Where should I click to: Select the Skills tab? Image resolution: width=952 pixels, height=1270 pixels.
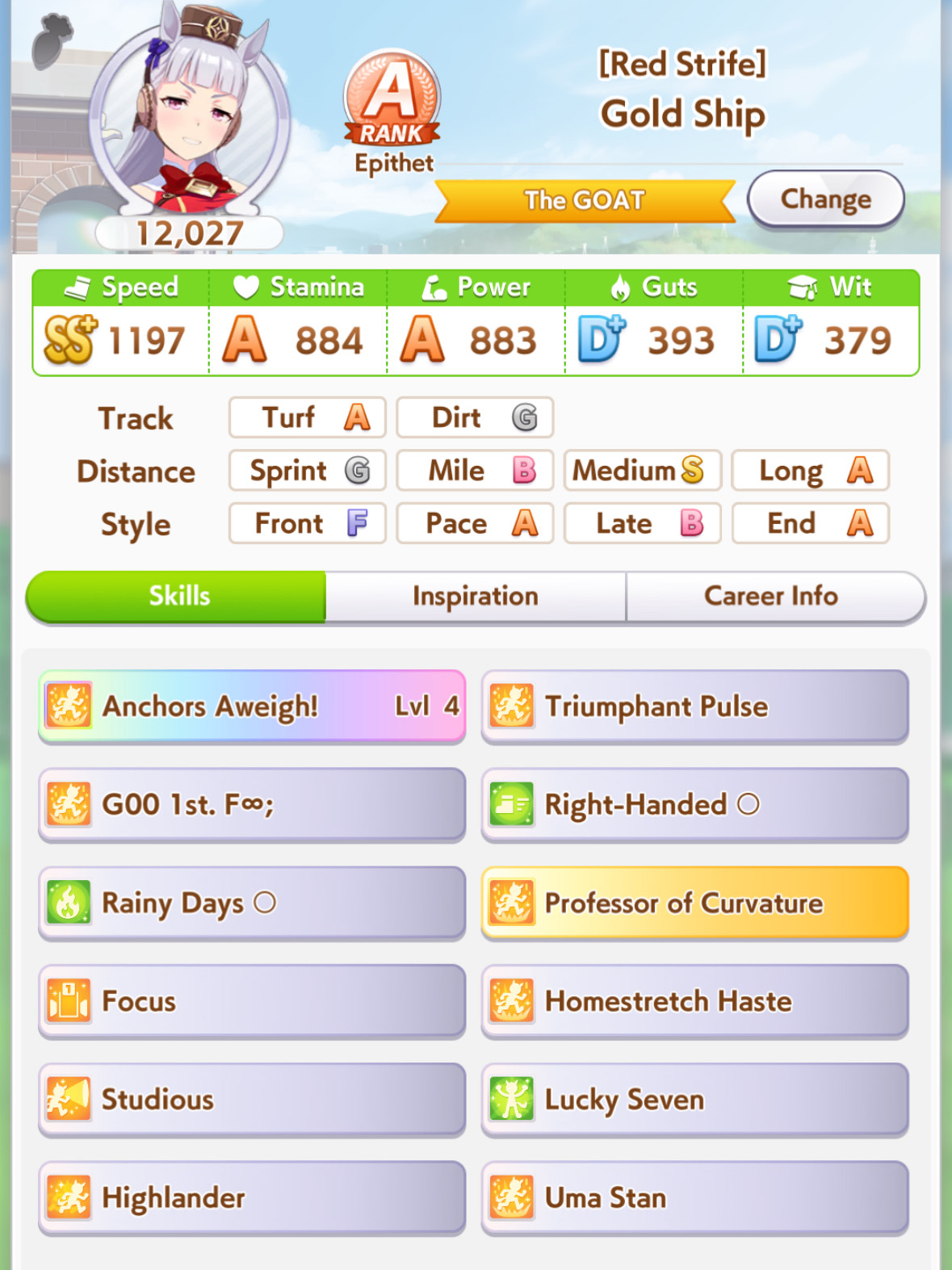point(178,596)
